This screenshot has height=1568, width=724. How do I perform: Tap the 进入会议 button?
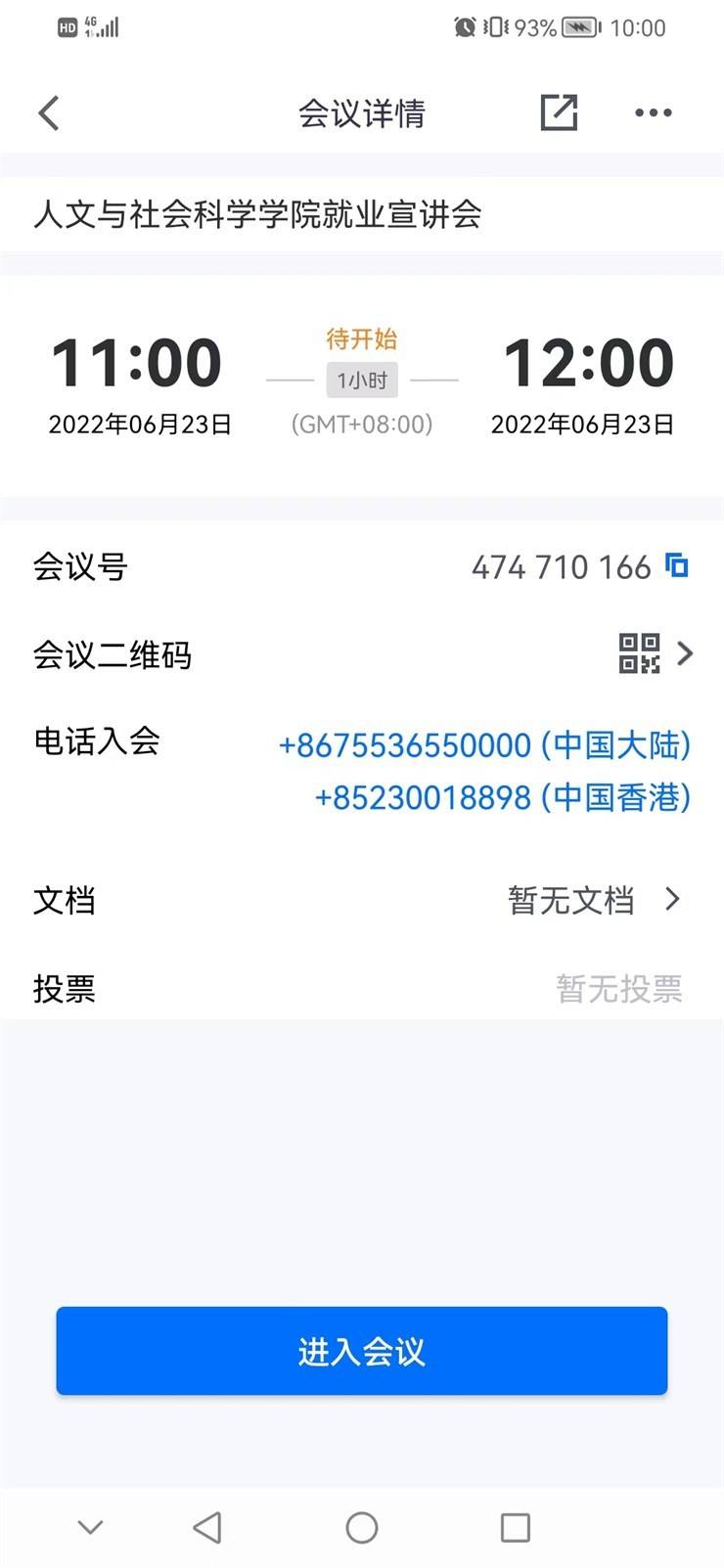coord(362,1351)
